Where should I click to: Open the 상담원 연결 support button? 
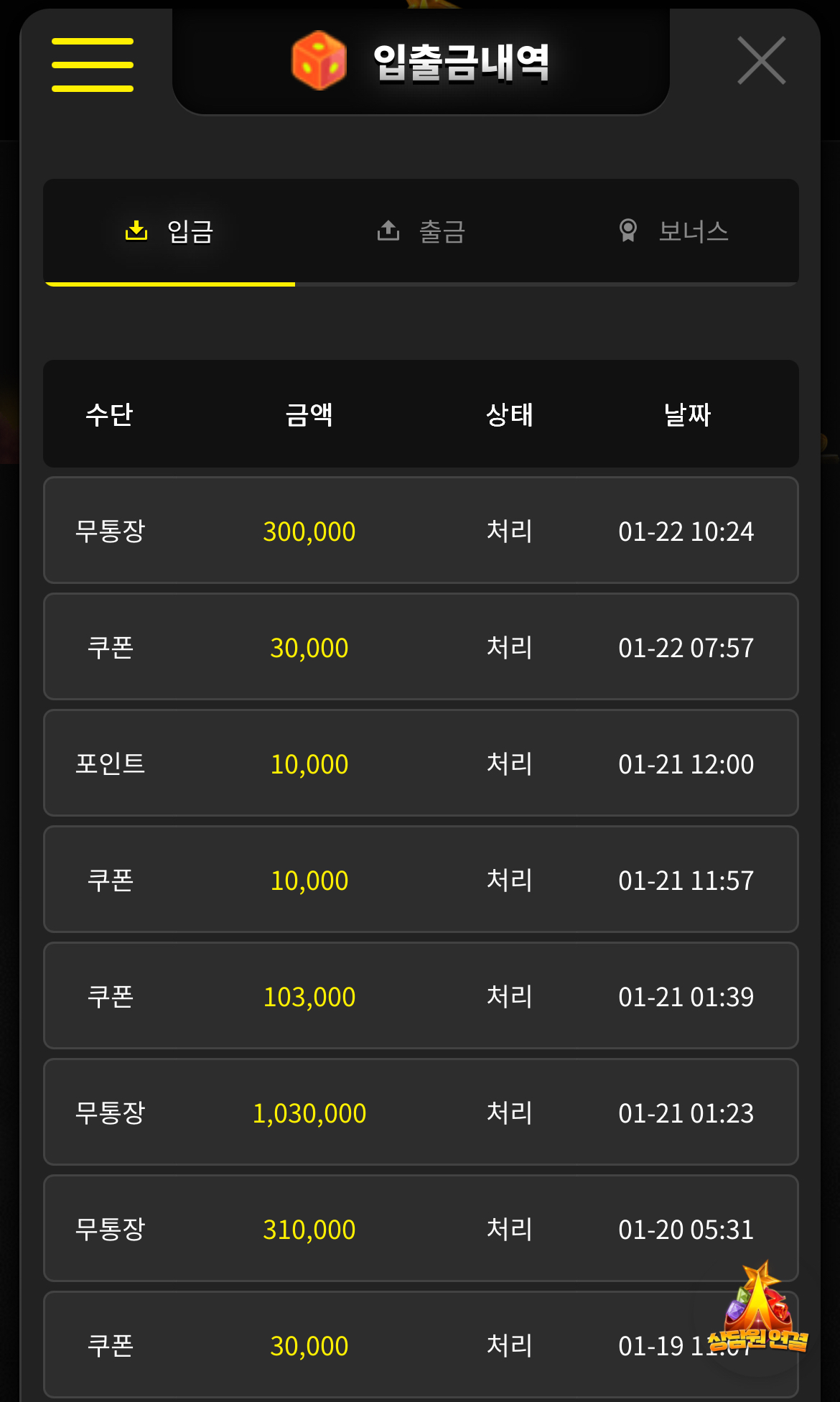pyautogui.click(x=758, y=1314)
